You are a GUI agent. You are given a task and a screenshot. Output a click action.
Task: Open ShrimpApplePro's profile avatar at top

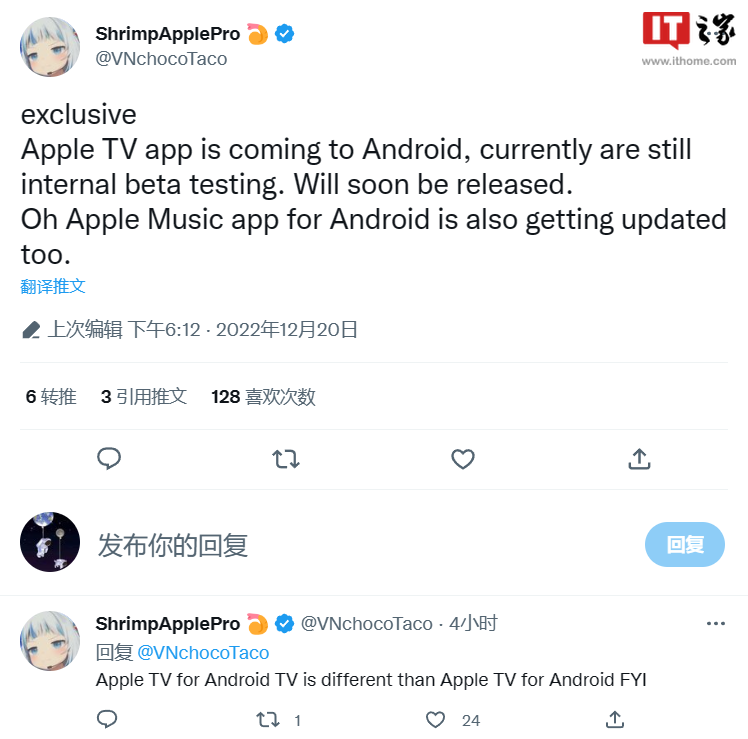click(x=50, y=47)
